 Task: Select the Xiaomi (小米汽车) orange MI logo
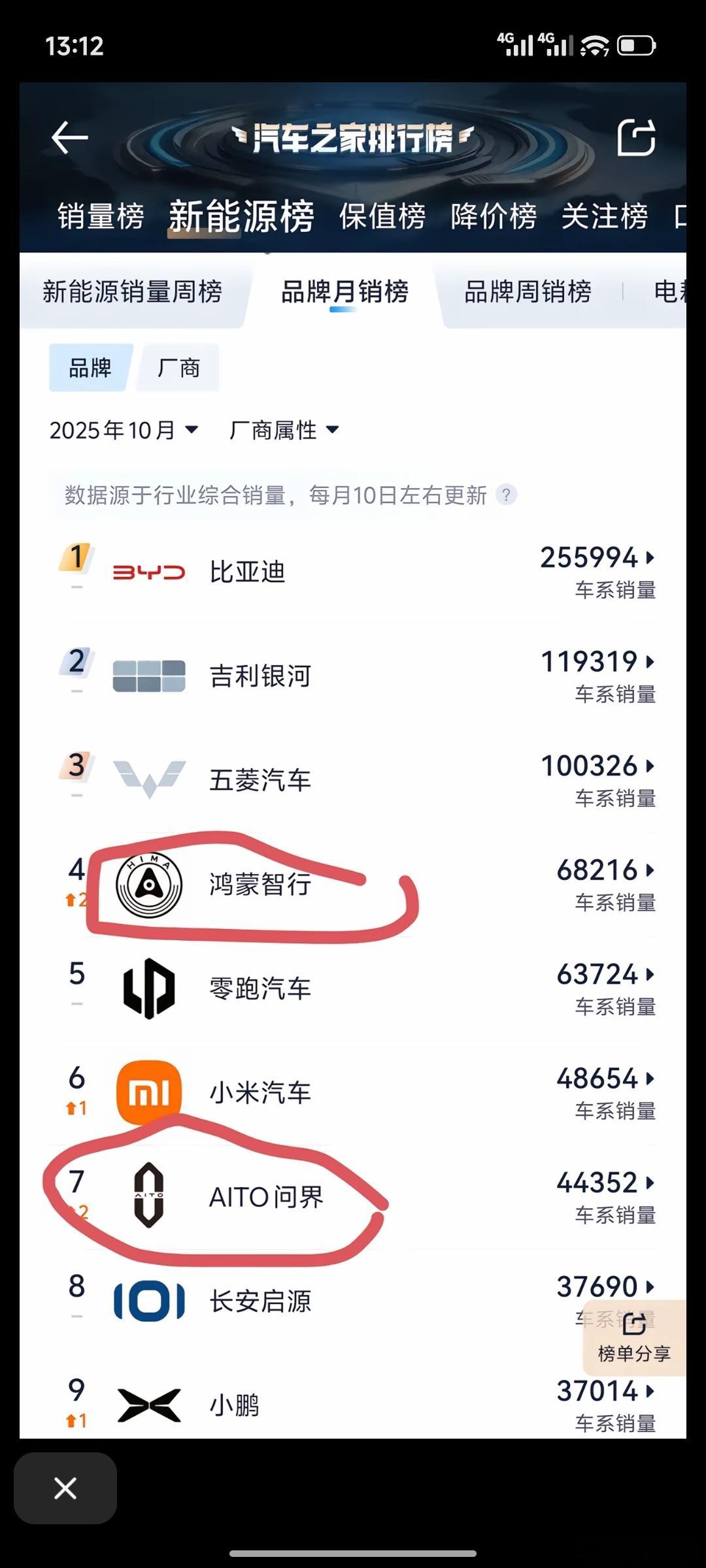[149, 1093]
